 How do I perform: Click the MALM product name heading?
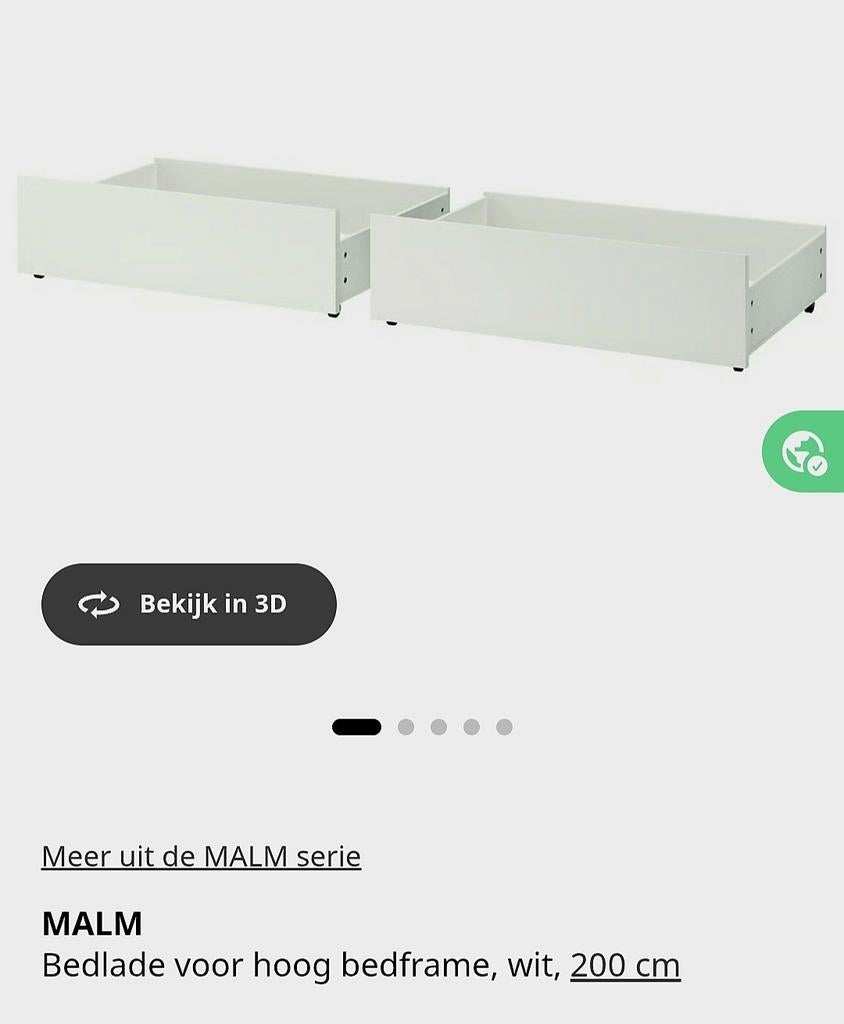click(91, 923)
